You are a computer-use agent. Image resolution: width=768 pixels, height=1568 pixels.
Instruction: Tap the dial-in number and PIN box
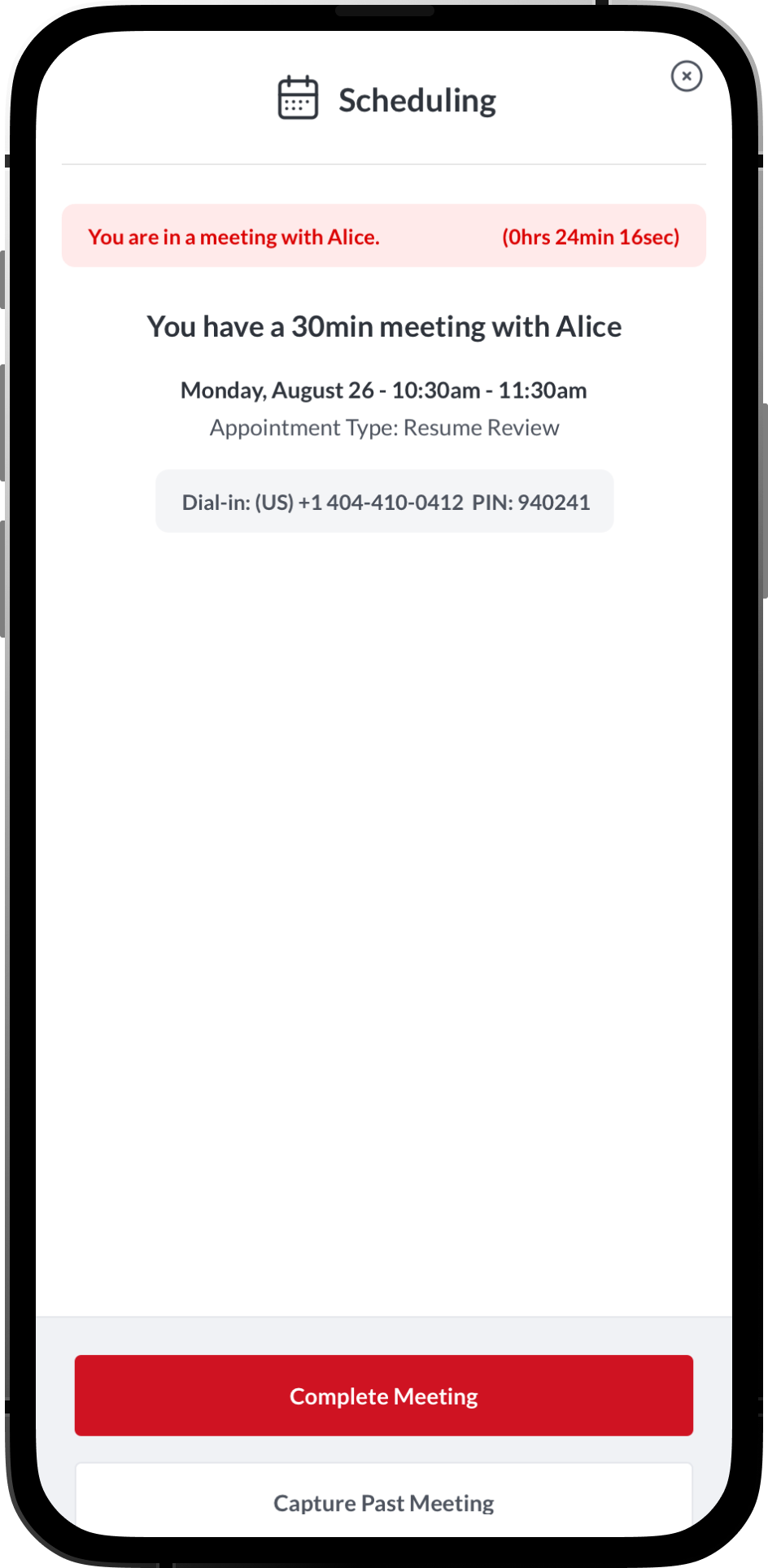coord(385,502)
